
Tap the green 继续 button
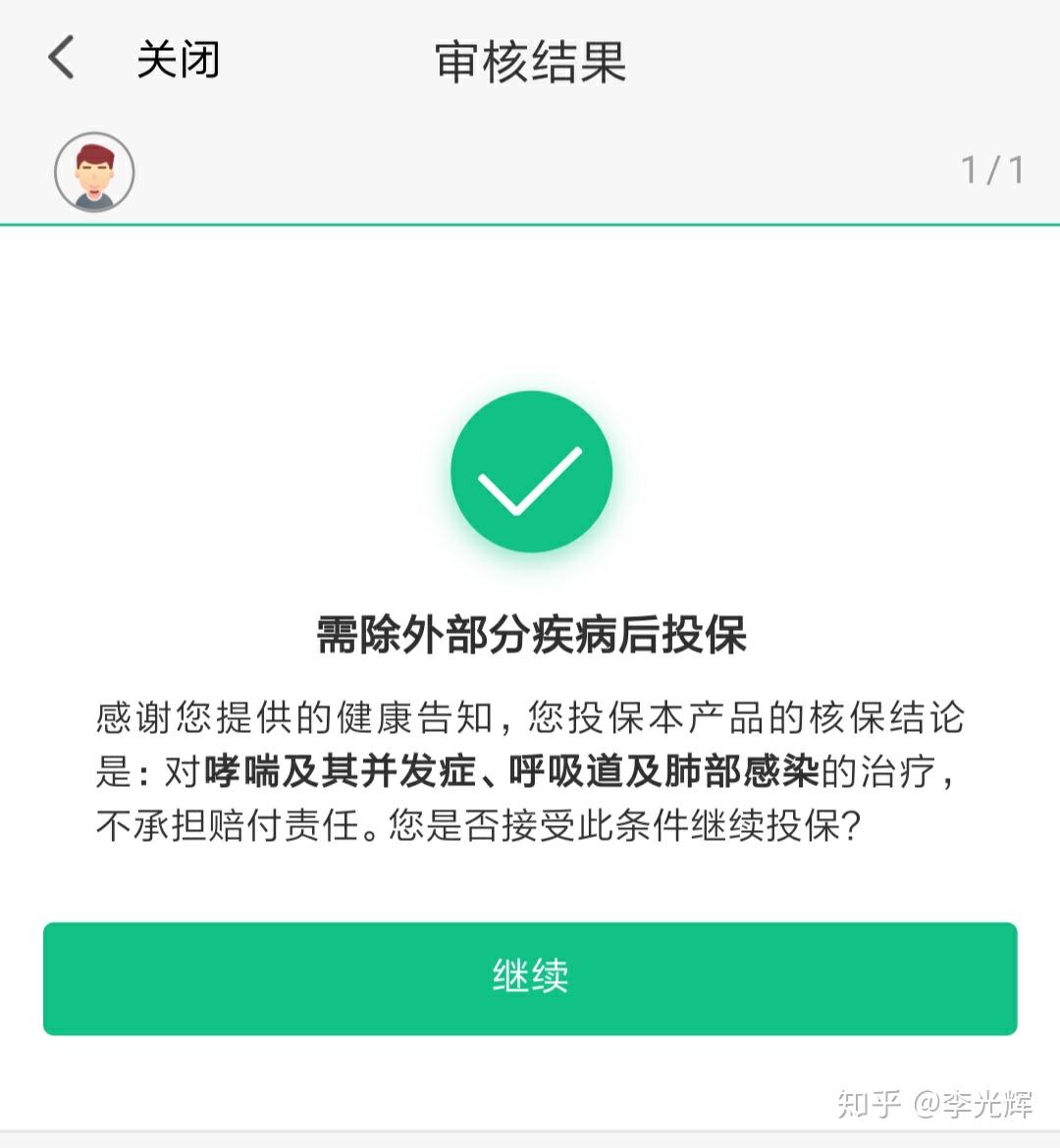pos(530,977)
